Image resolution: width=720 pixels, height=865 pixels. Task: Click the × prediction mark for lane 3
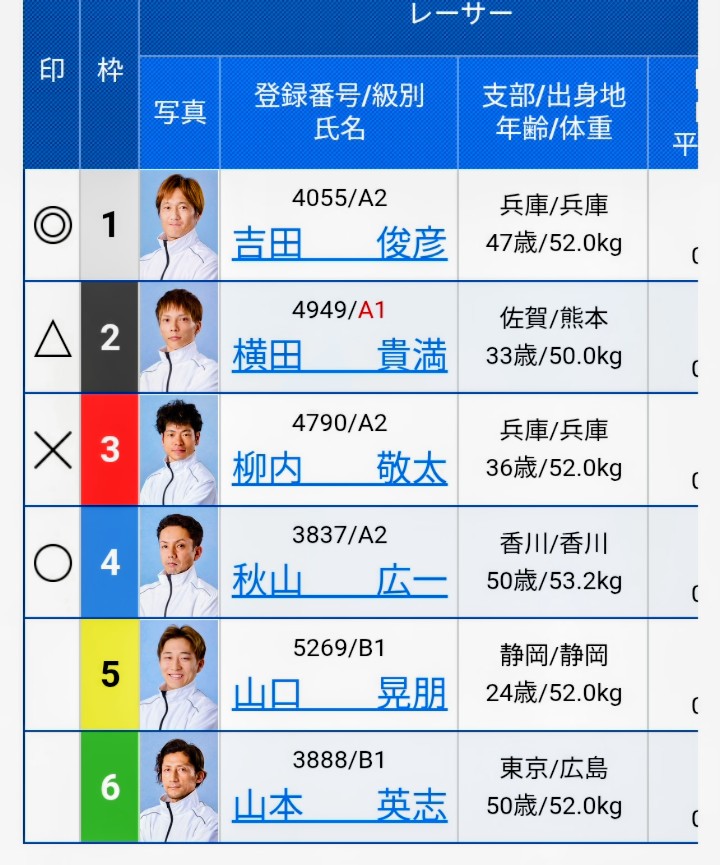tap(51, 450)
